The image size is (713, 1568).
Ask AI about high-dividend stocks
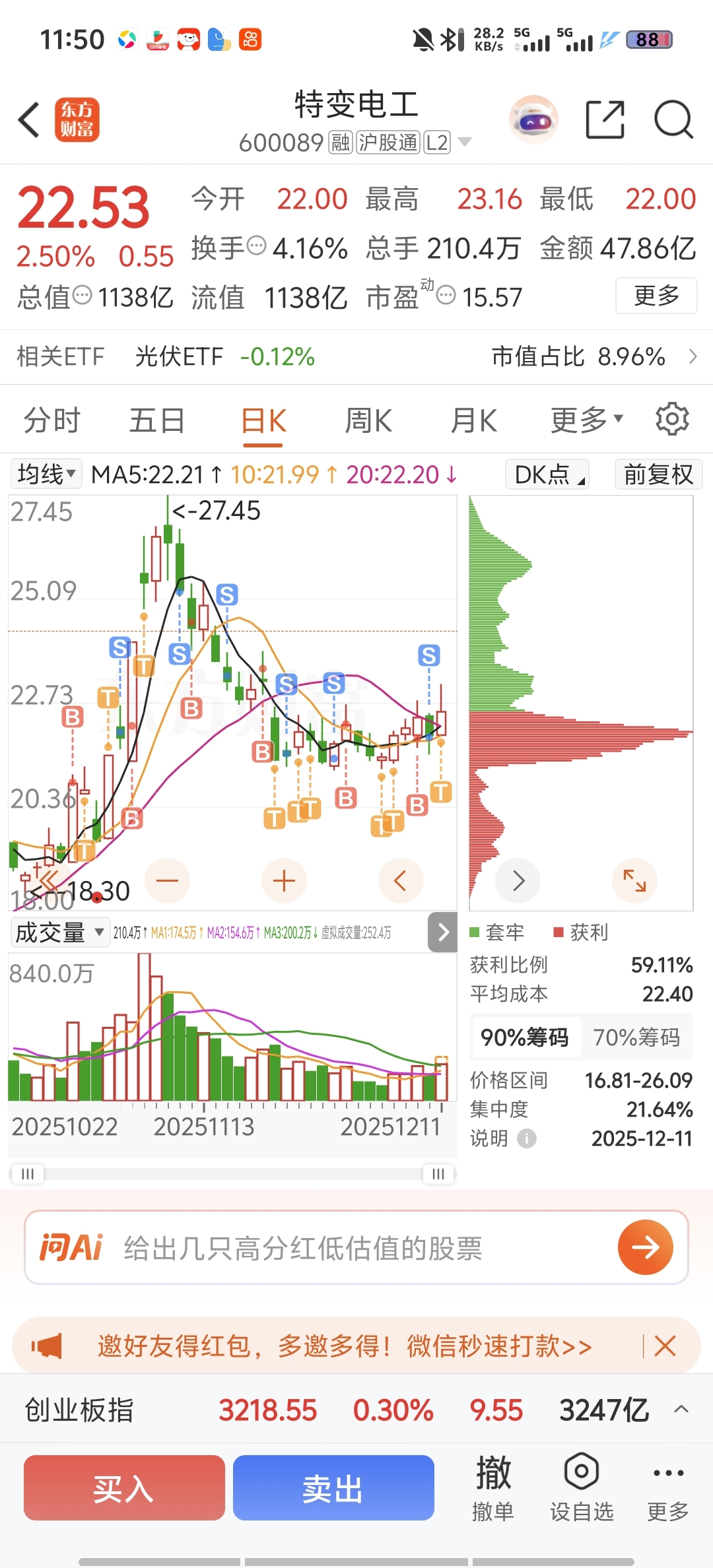645,1247
